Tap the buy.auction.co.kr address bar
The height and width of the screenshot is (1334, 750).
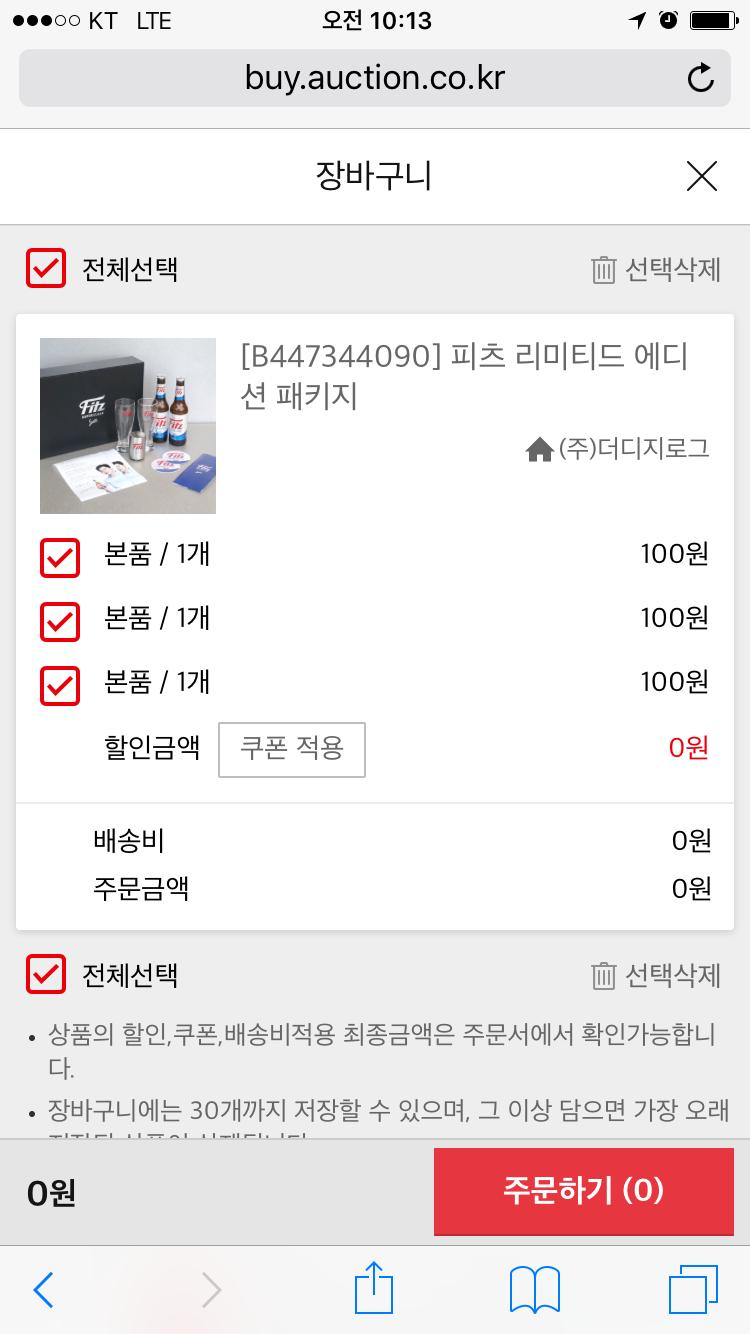374,78
